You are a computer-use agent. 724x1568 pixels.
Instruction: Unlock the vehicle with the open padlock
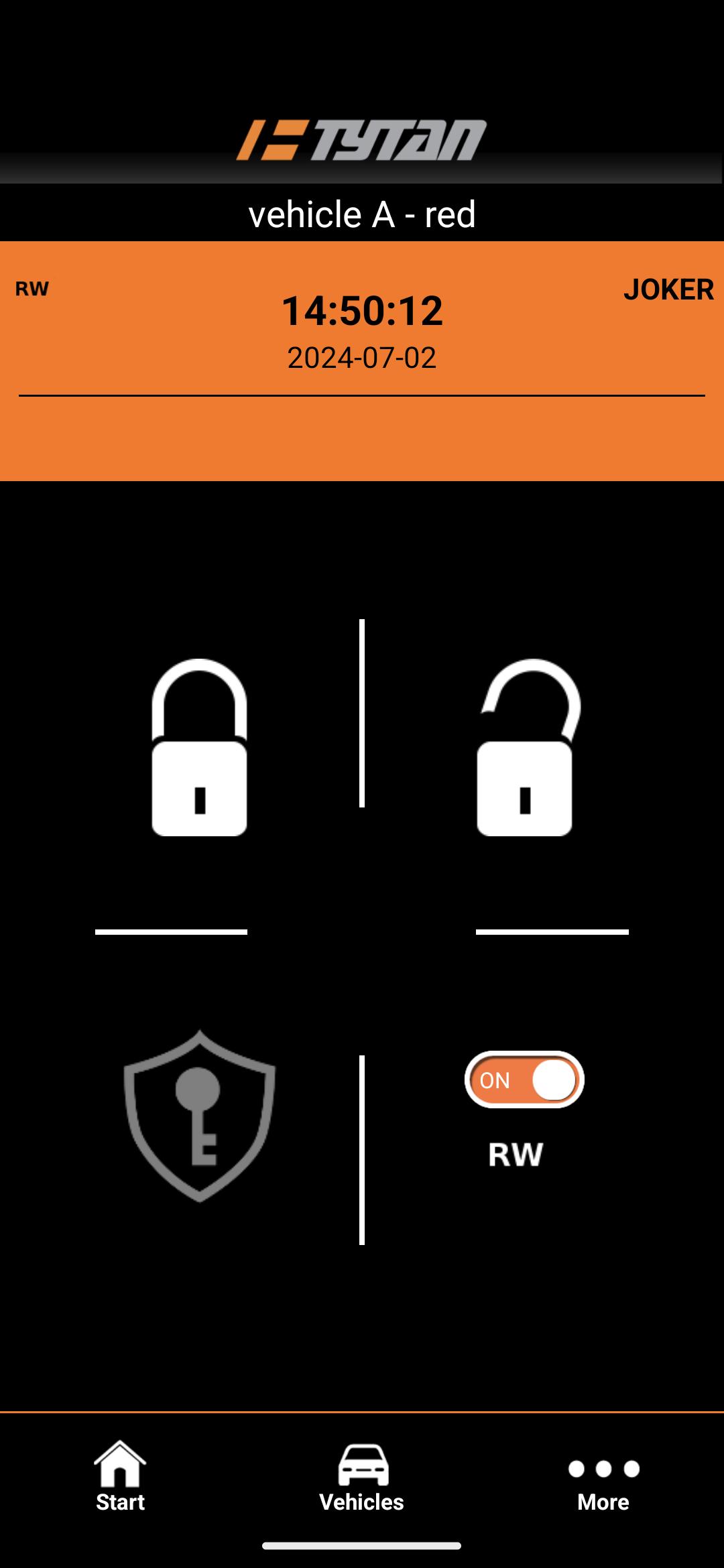(528, 747)
